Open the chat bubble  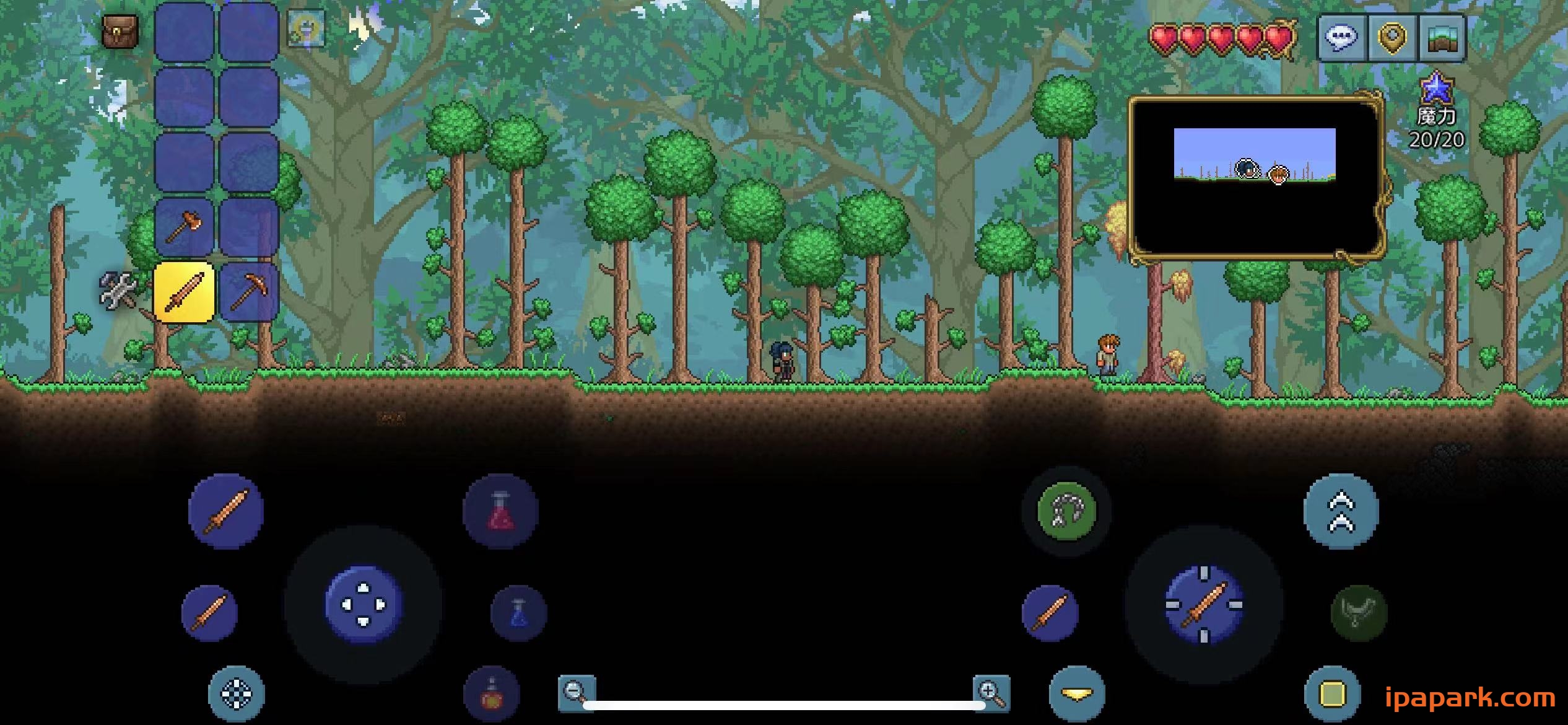(x=1342, y=37)
